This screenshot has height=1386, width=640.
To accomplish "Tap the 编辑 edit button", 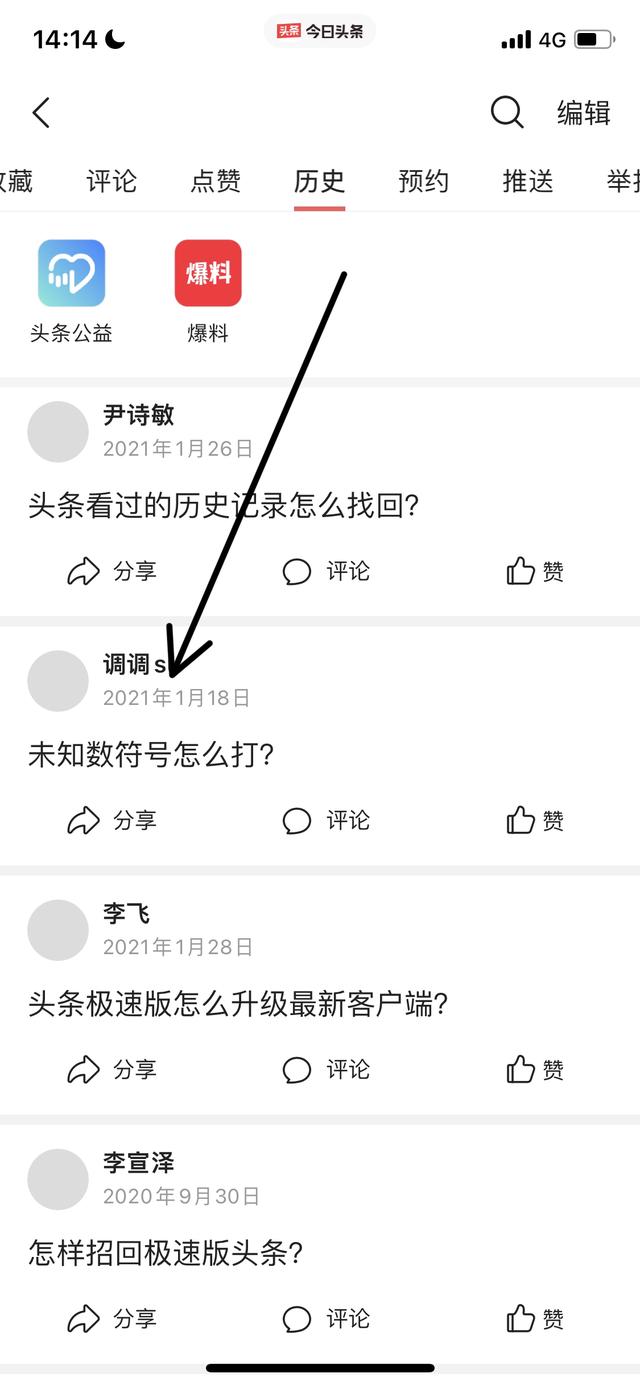I will click(x=583, y=113).
